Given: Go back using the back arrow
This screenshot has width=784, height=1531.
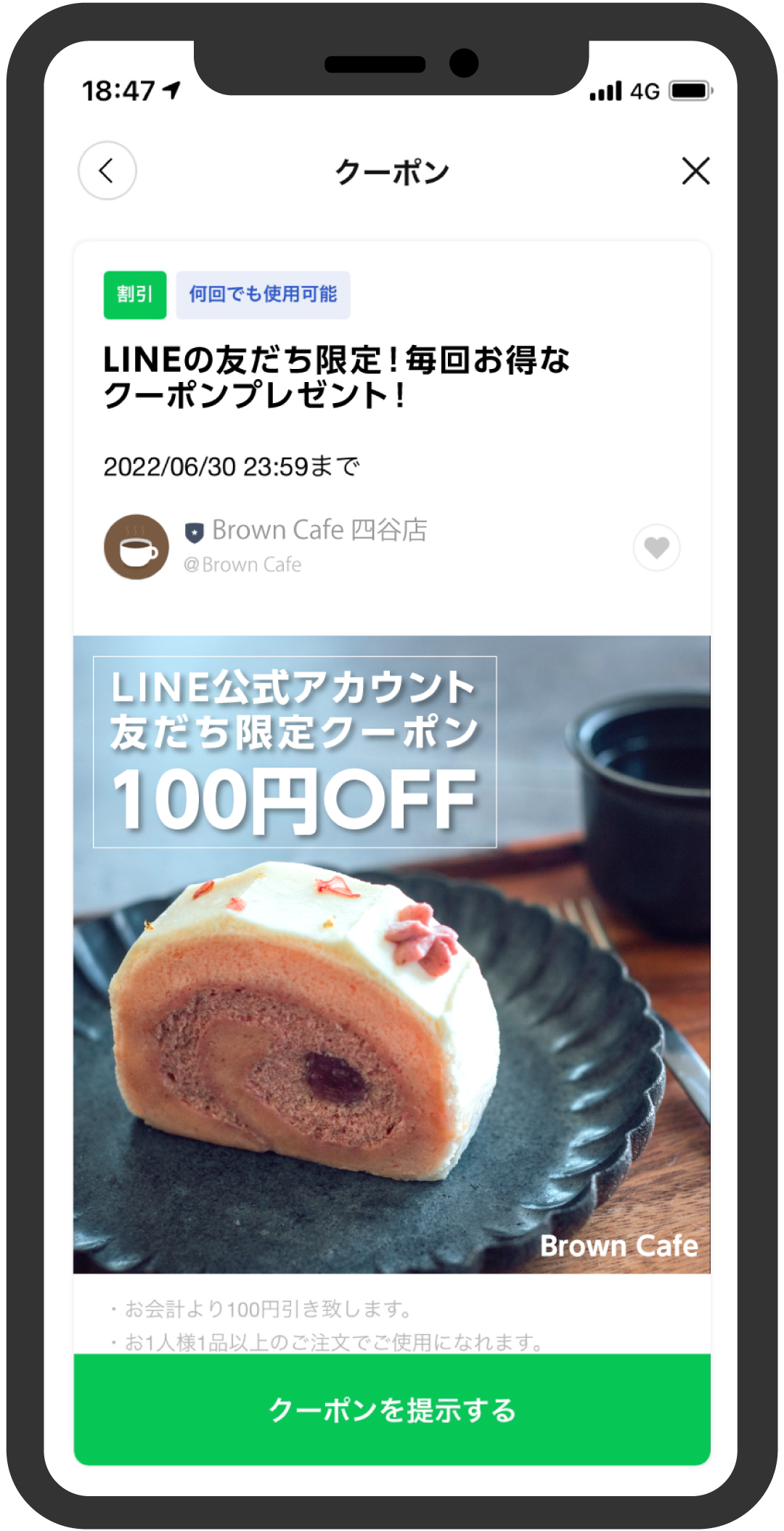Looking at the screenshot, I should click(x=107, y=171).
